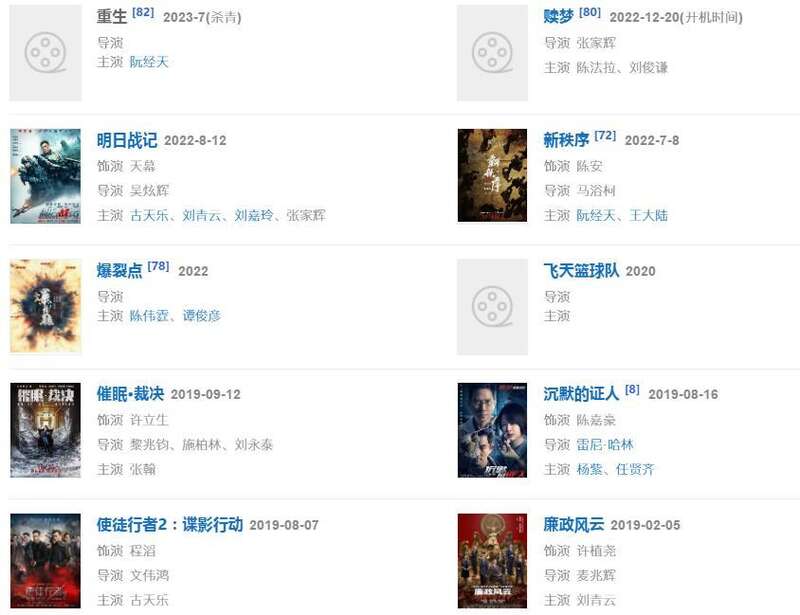The height and width of the screenshot is (615, 800).
Task: Open actor 陈伟霆 under 爆裂点
Action: point(149,315)
